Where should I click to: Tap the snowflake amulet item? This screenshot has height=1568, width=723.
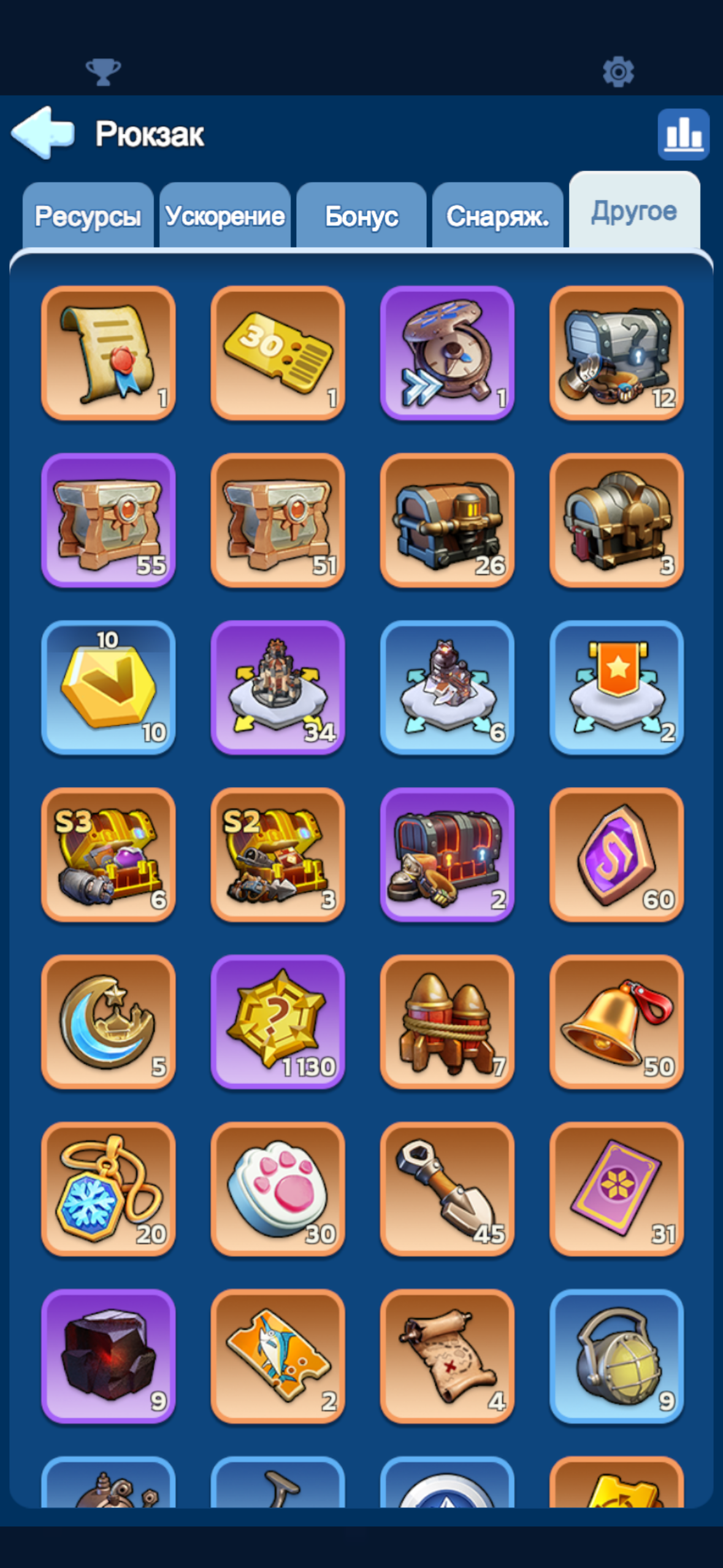(x=109, y=1189)
